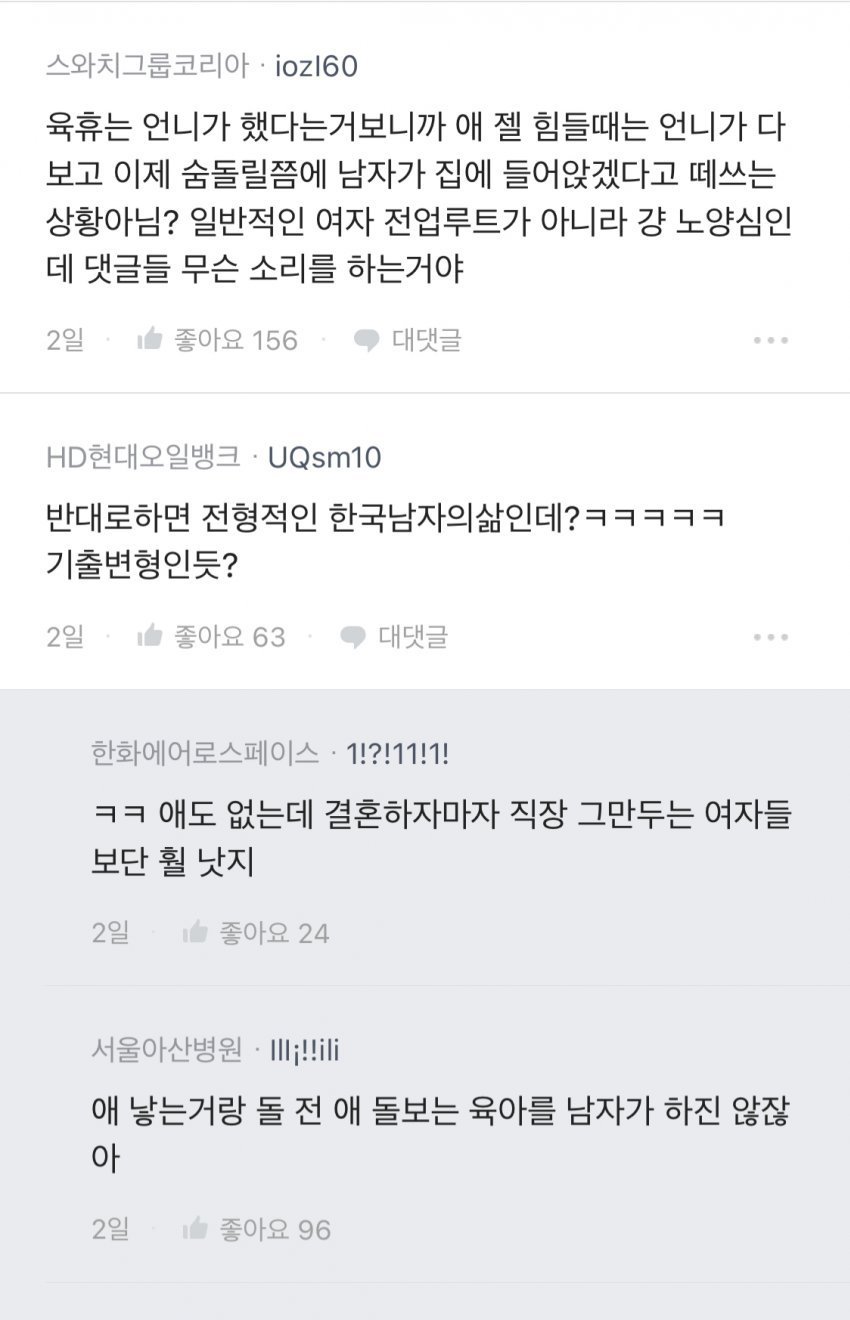Open the overflow menu on UQsm10's comment

pos(771,636)
